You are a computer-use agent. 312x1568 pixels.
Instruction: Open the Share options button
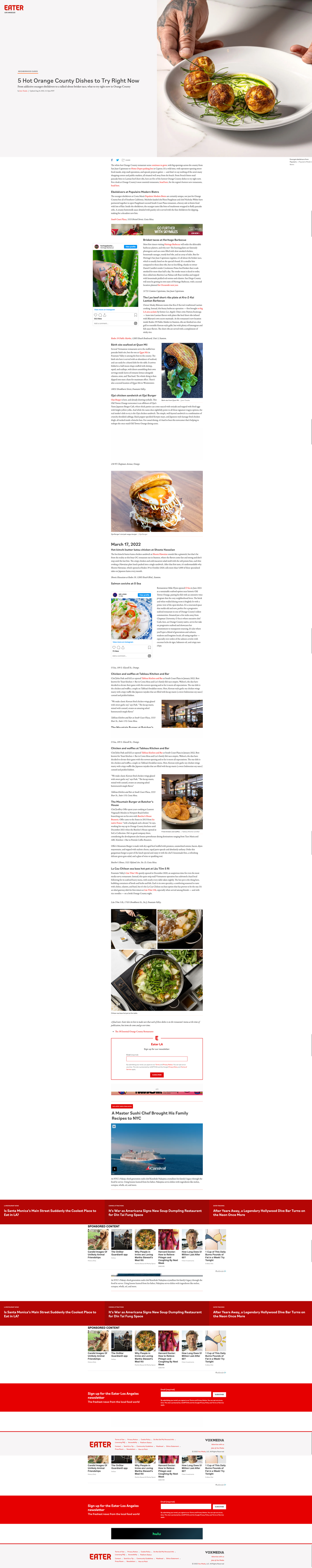(x=127, y=160)
